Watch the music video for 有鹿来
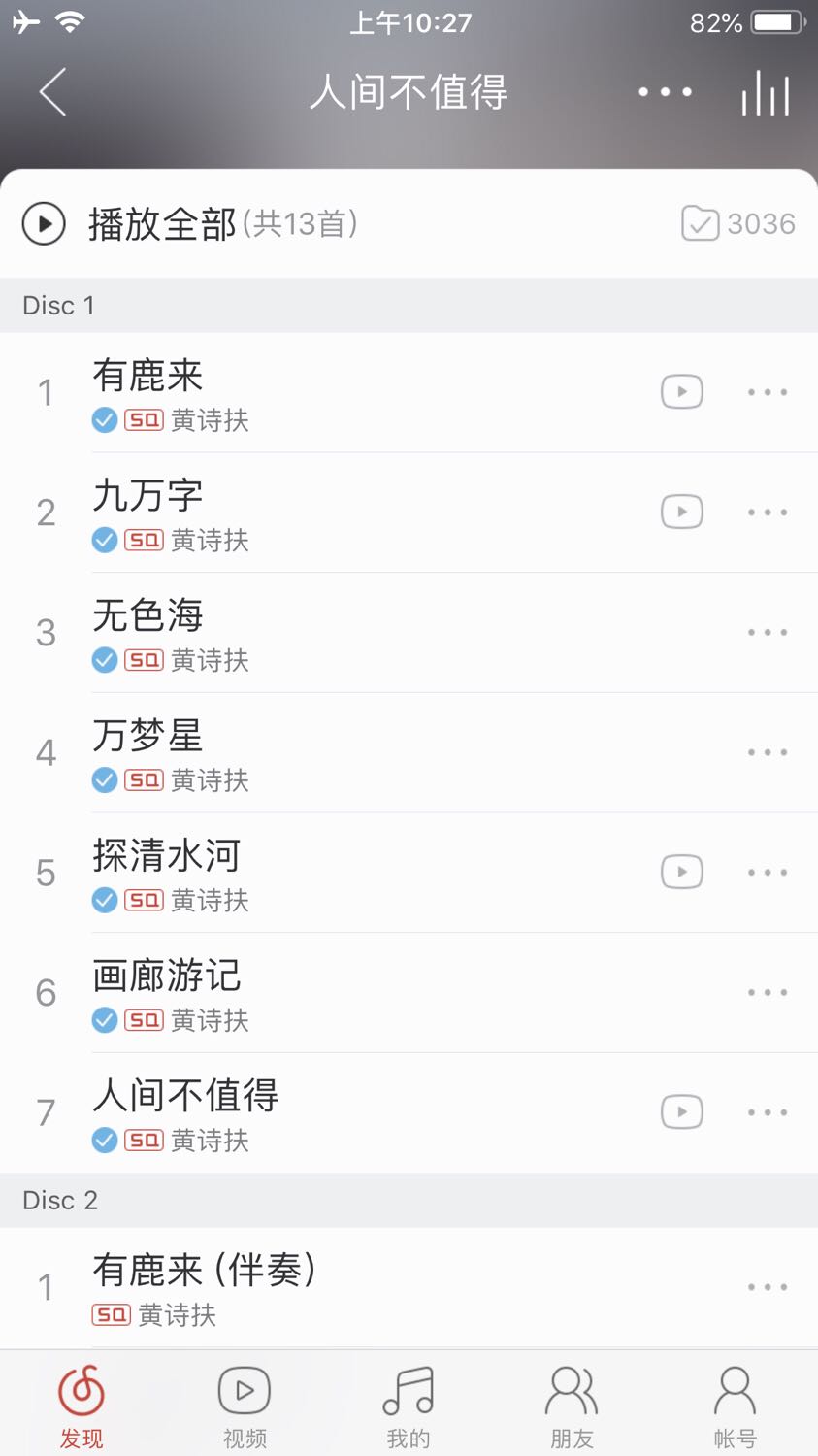Image resolution: width=818 pixels, height=1456 pixels. [682, 392]
